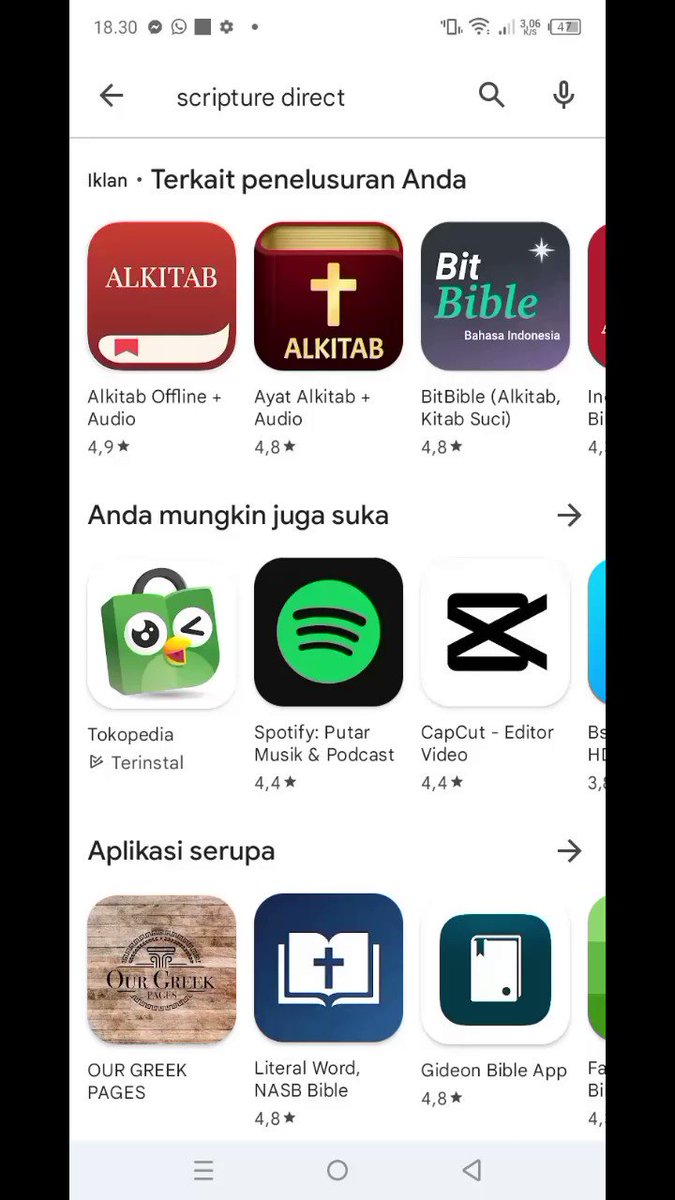Viewport: 675px width, 1200px height.
Task: Expand the 'Aplikasi serupa' arrow
Action: [x=569, y=851]
